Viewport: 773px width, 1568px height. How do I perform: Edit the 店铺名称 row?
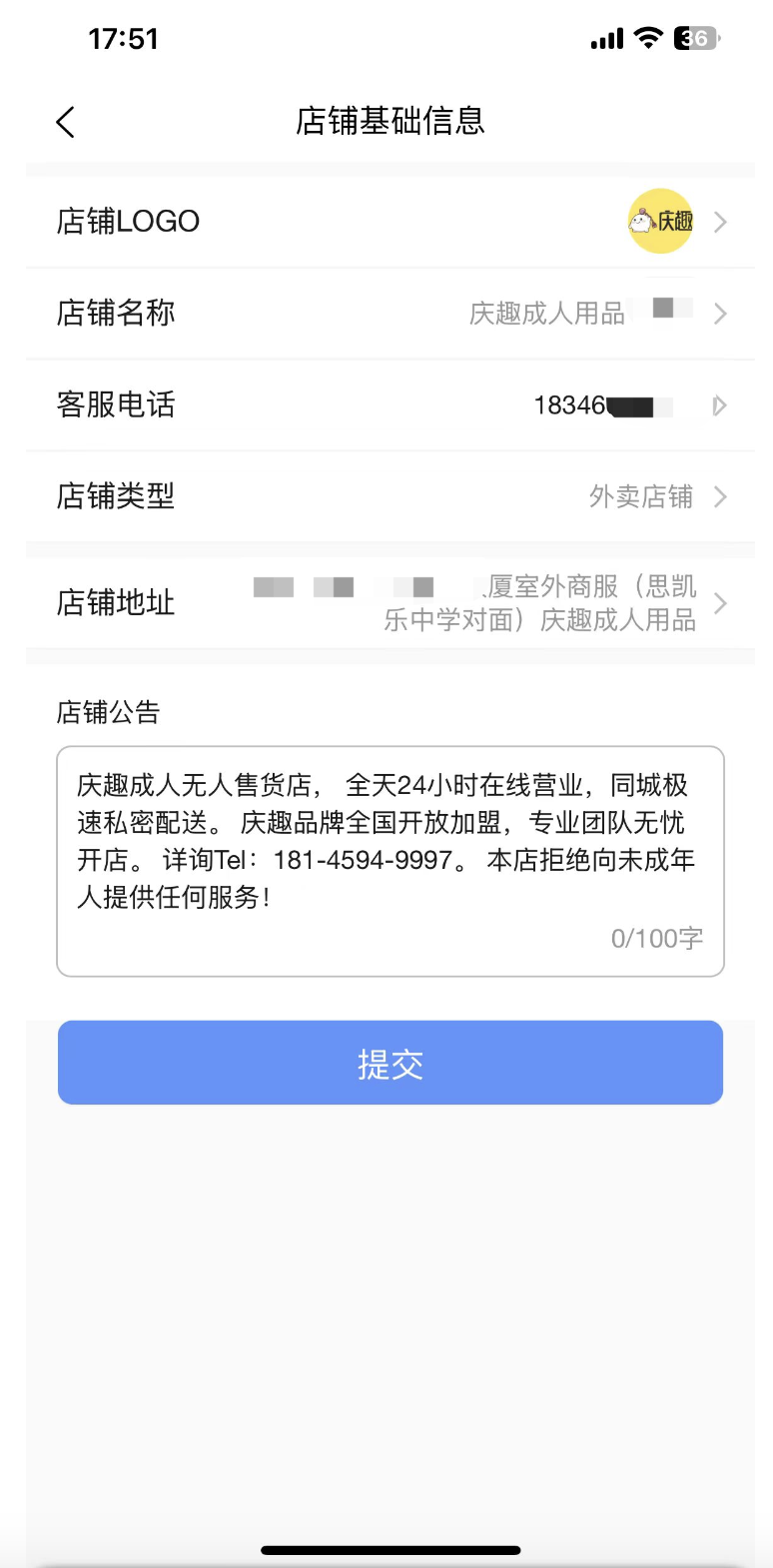click(x=389, y=314)
